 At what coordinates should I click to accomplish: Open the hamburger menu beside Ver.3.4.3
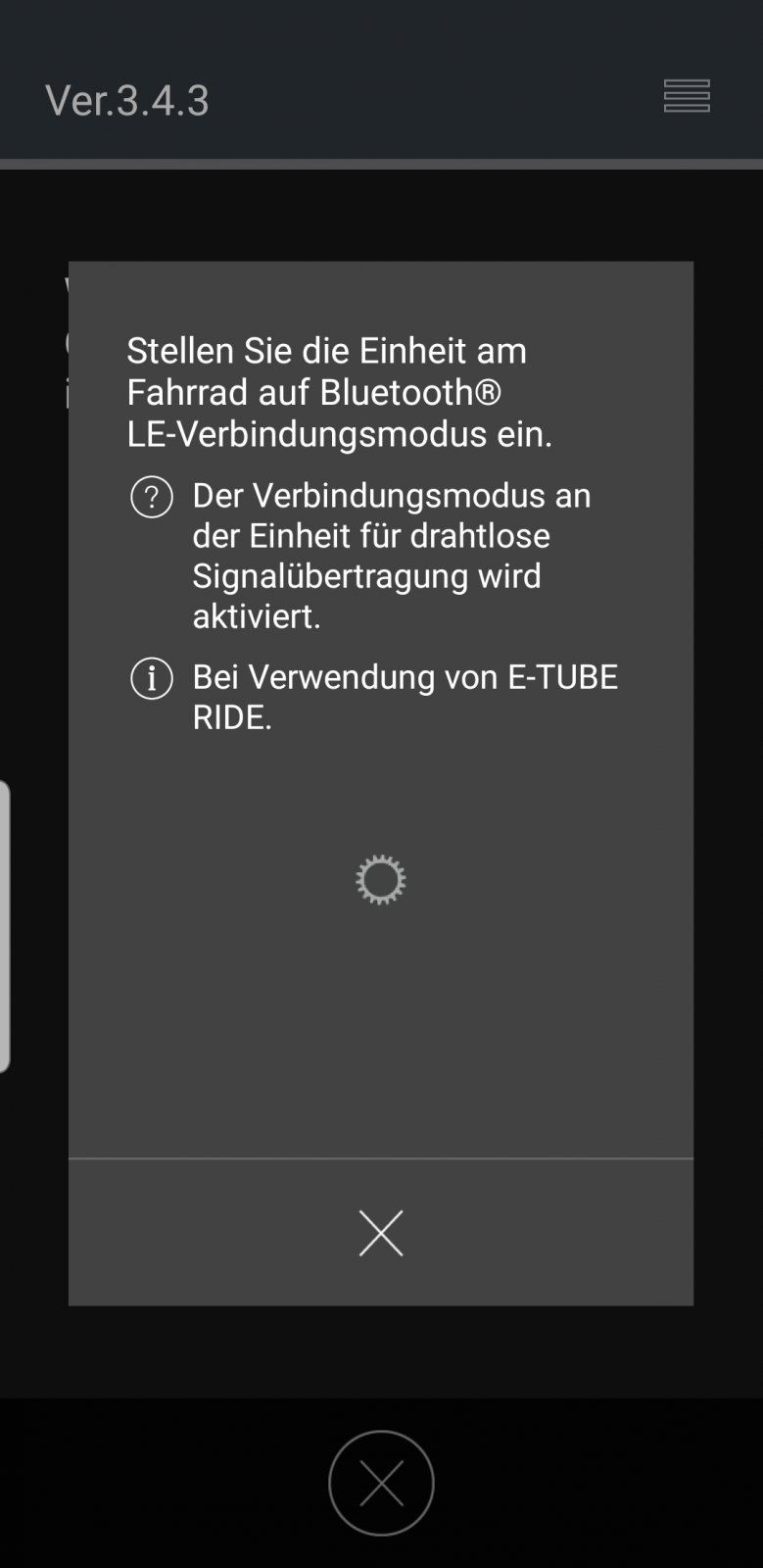click(x=687, y=96)
